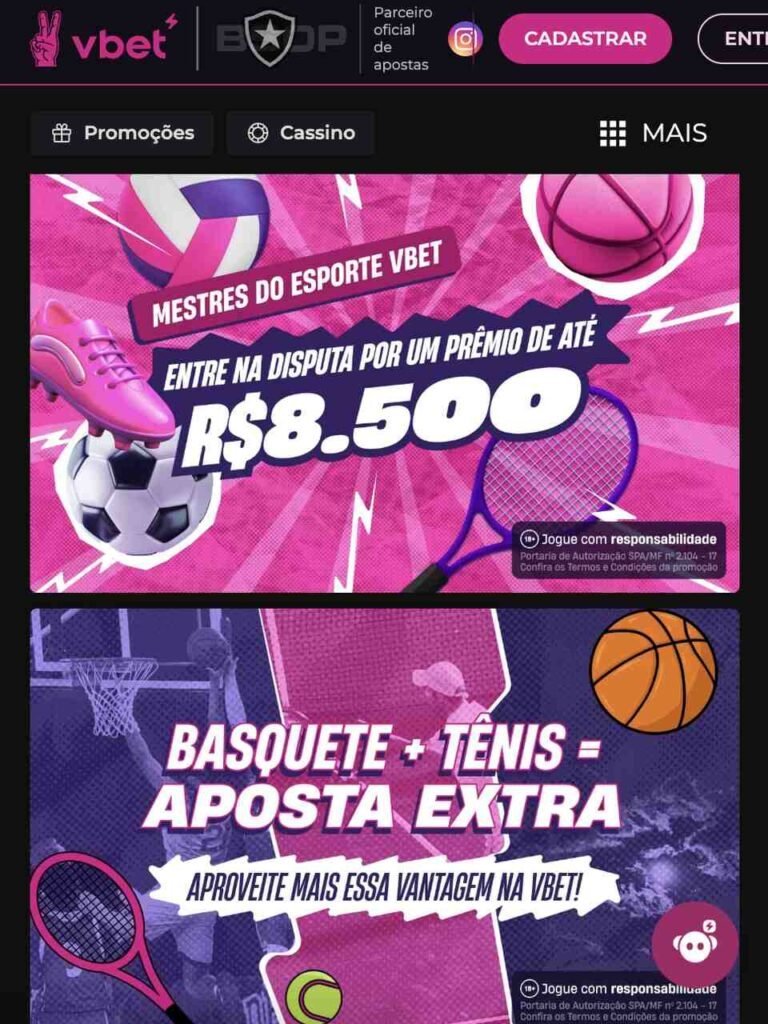
Task: Open the Basquete + Tênis Aposta Extra banner
Action: pos(384,800)
